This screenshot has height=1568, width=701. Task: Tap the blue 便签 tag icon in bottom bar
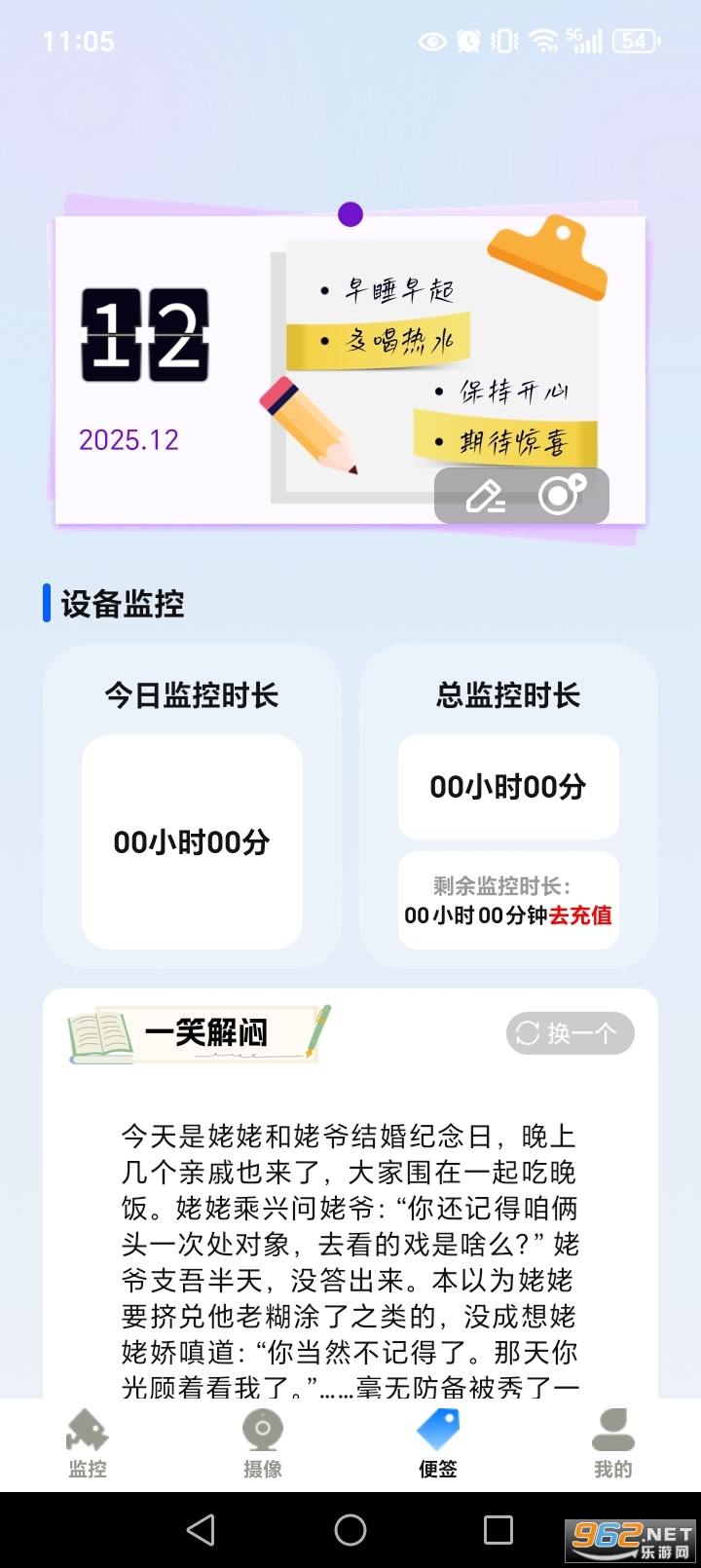click(x=436, y=1430)
